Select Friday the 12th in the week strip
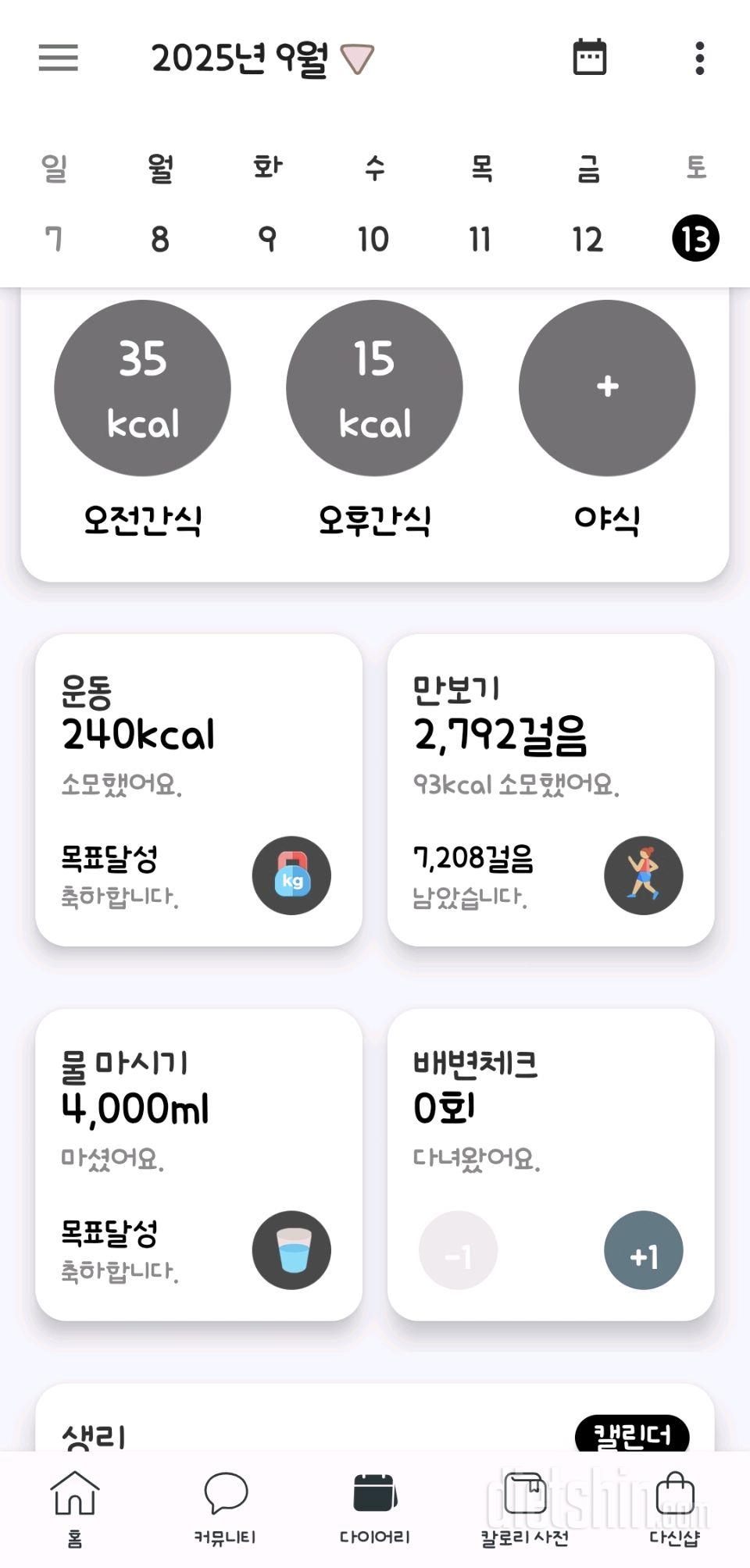Viewport: 750px width, 1568px height. pos(587,239)
